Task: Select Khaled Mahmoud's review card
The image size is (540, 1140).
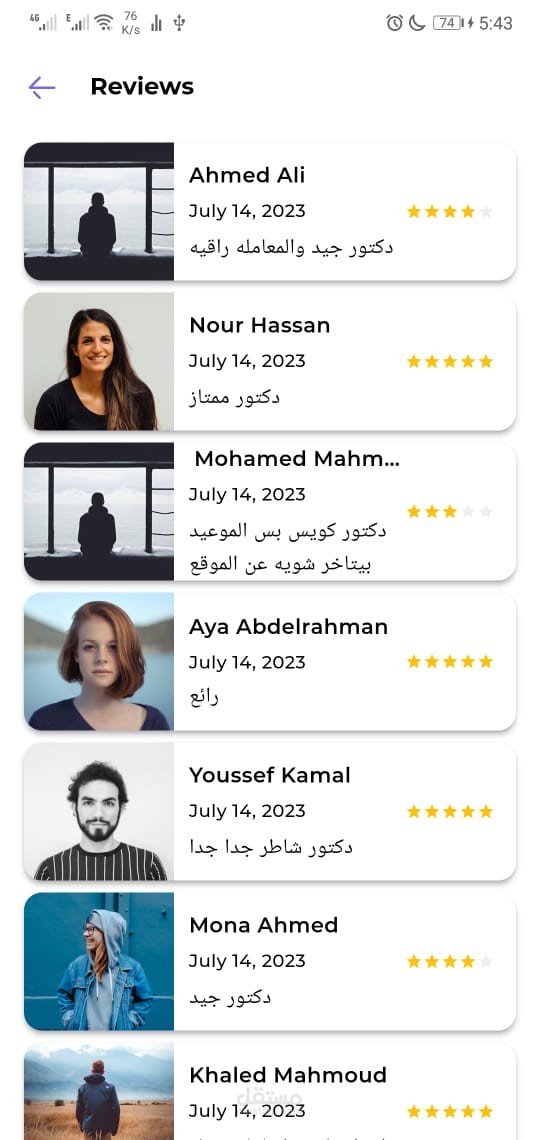Action: pos(270,1091)
